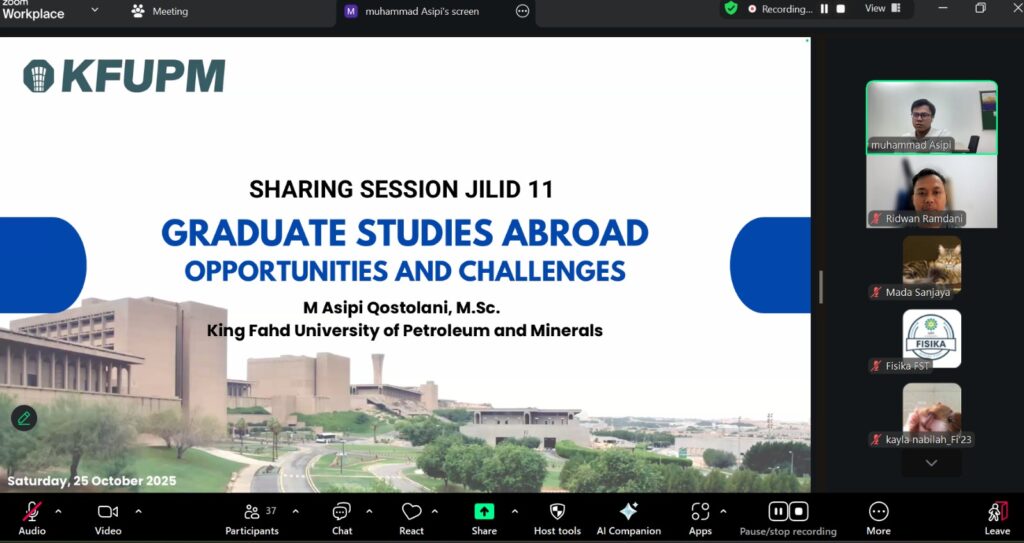The width and height of the screenshot is (1024, 543).
Task: Open the View layout dropdown
Action: 880,9
